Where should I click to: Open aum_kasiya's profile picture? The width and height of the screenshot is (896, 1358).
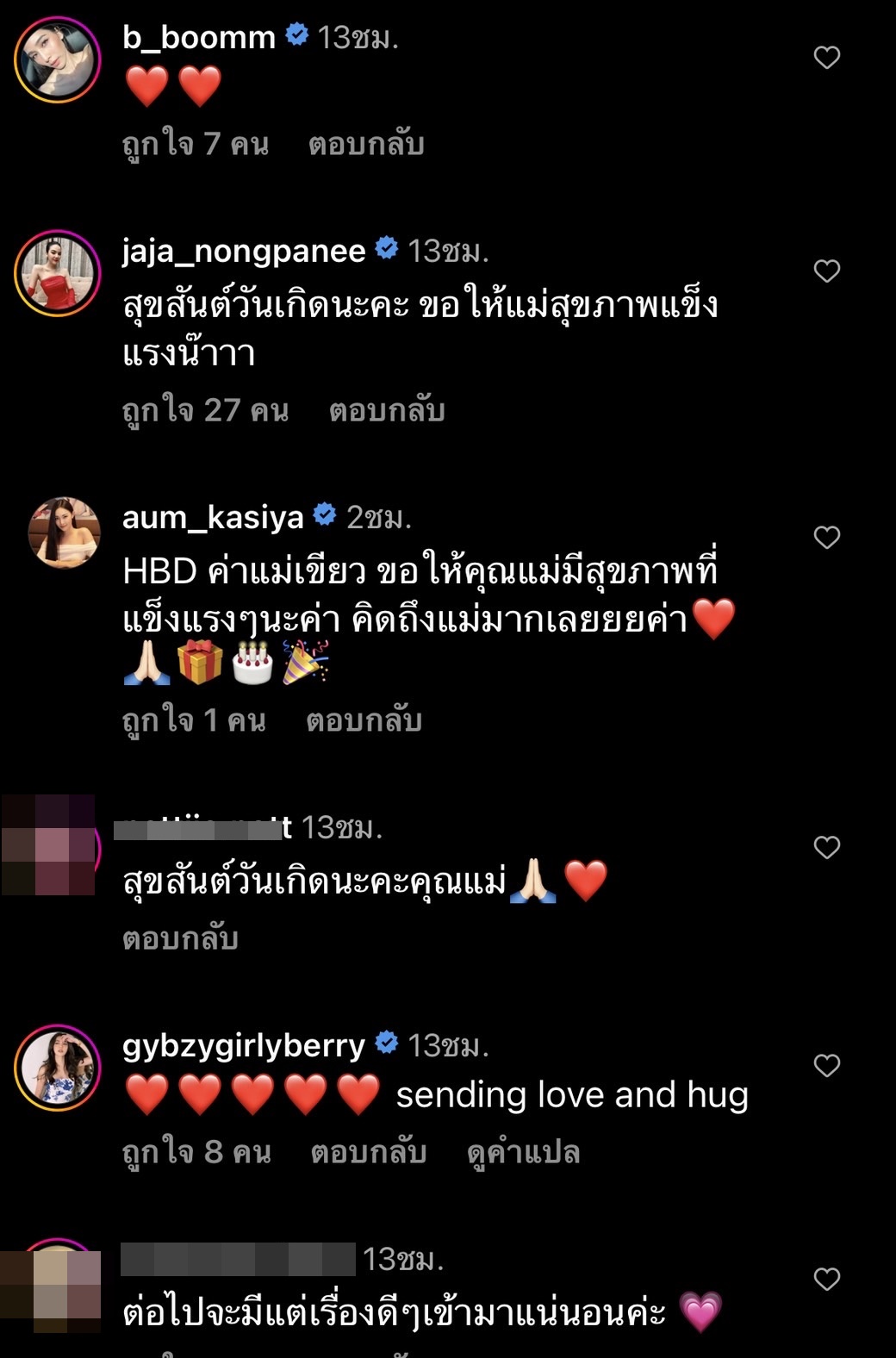click(64, 533)
